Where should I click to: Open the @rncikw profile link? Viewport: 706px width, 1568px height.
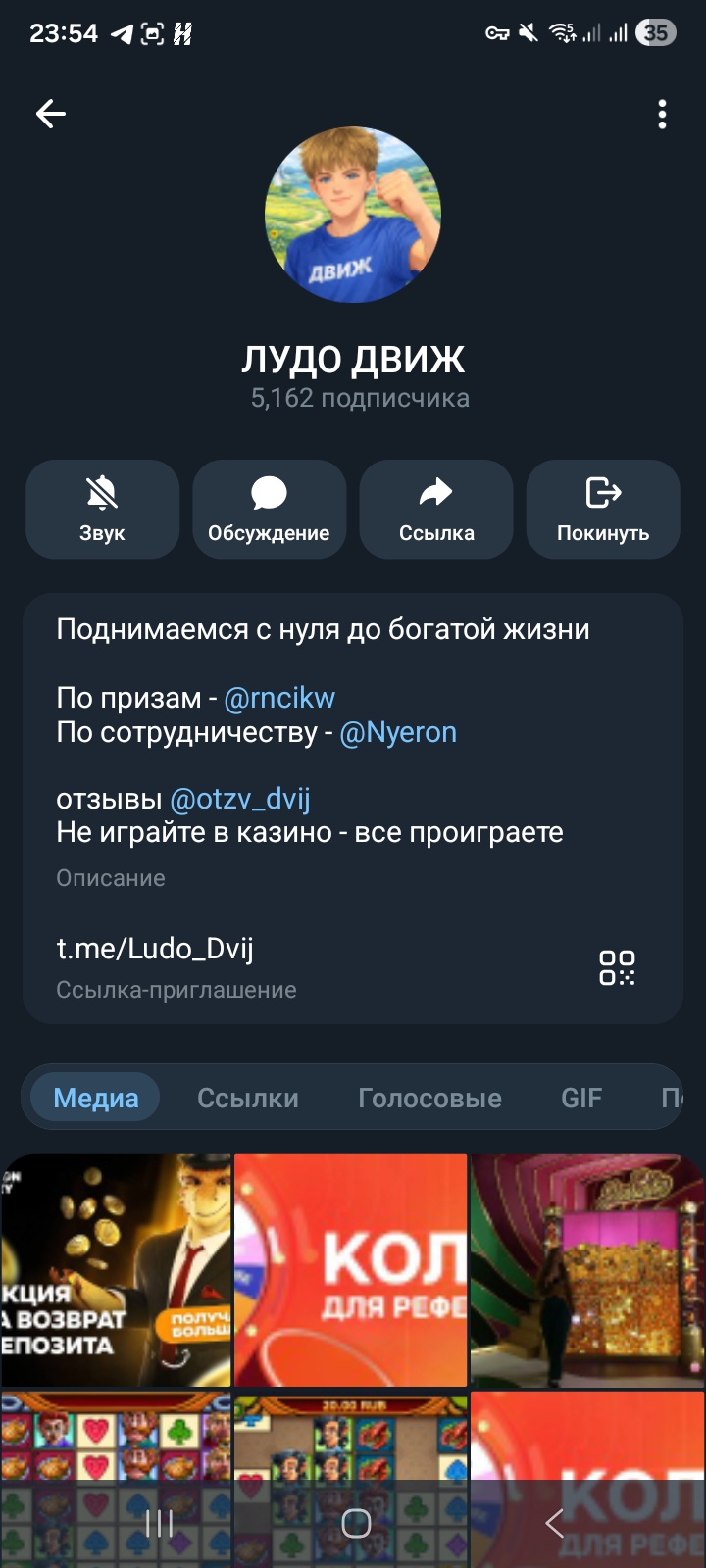(x=279, y=698)
